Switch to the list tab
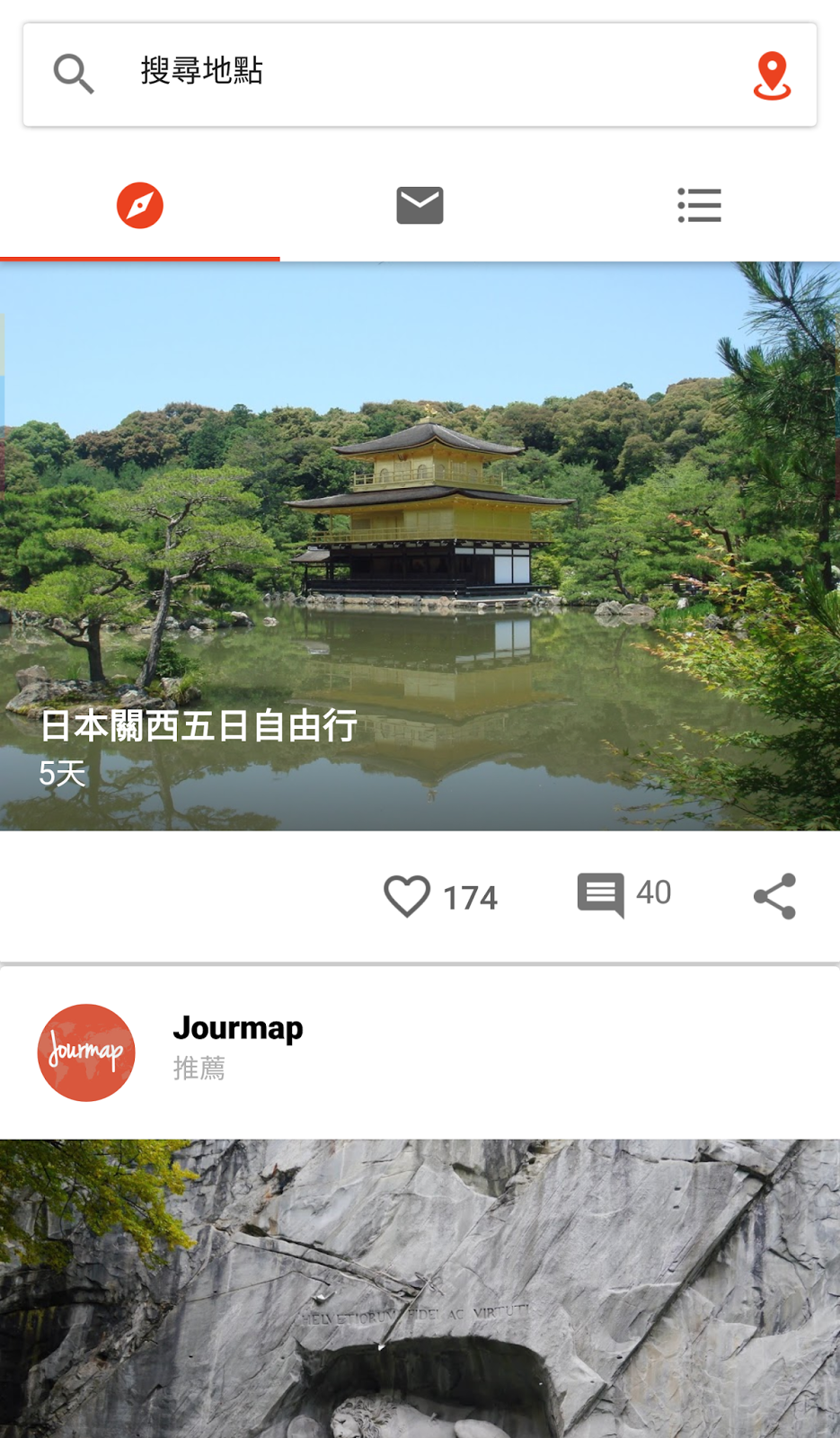This screenshot has width=840, height=1438. 699,206
